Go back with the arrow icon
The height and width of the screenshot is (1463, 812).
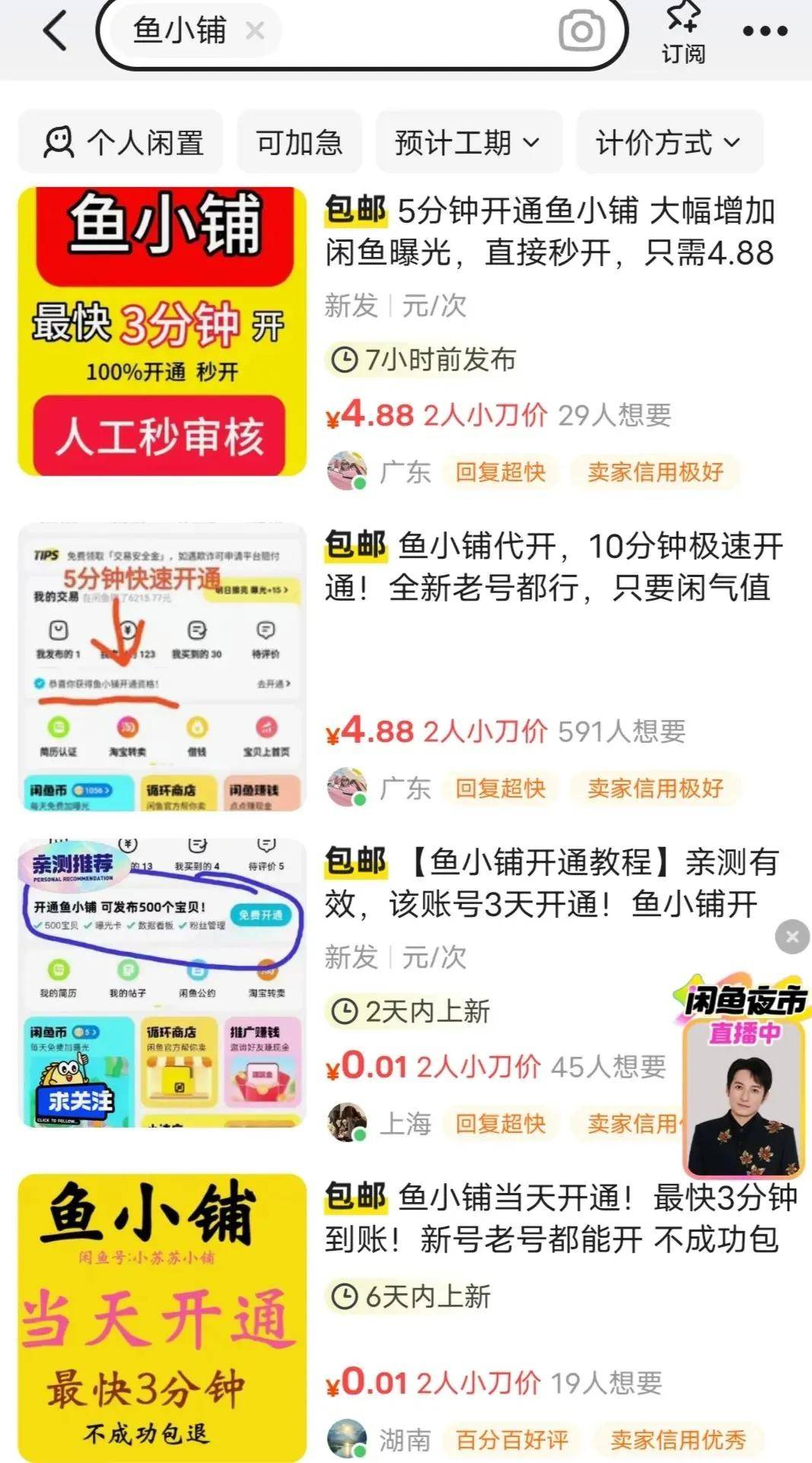(56, 32)
